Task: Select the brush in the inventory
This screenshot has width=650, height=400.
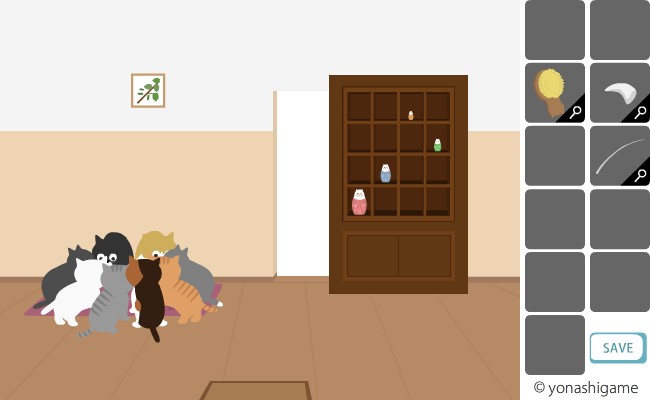Action: click(553, 92)
